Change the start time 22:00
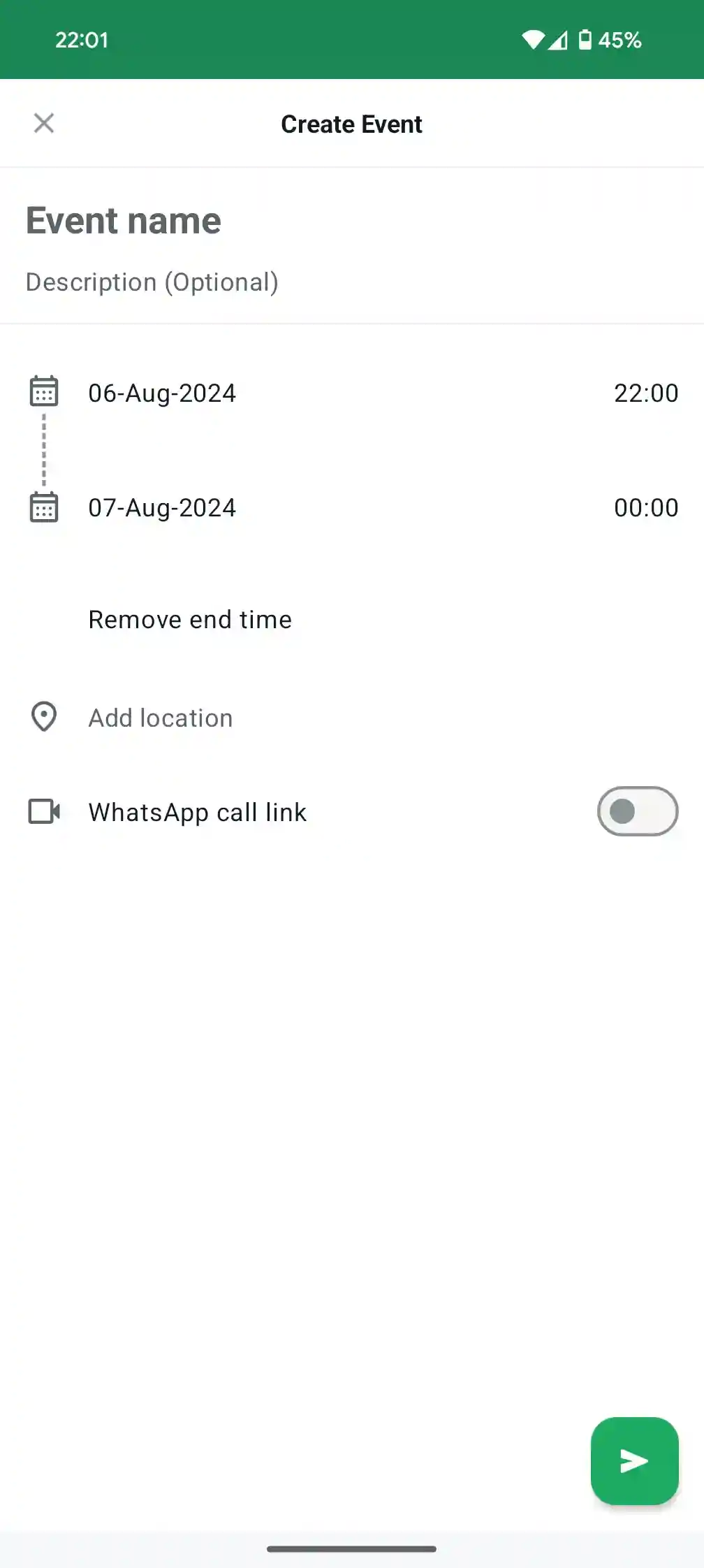The width and height of the screenshot is (704, 1568). [x=645, y=393]
